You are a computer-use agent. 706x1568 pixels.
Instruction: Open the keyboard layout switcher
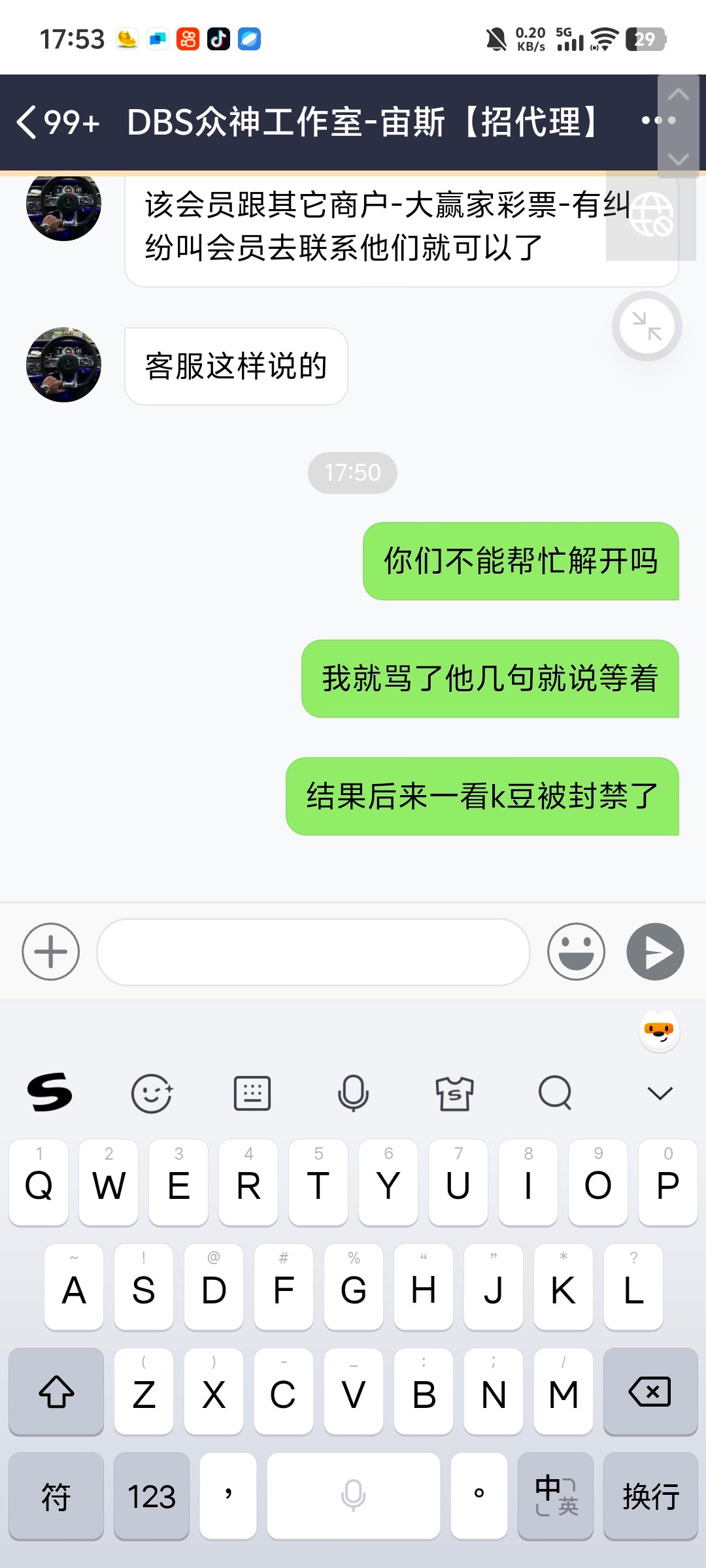pos(252,1092)
